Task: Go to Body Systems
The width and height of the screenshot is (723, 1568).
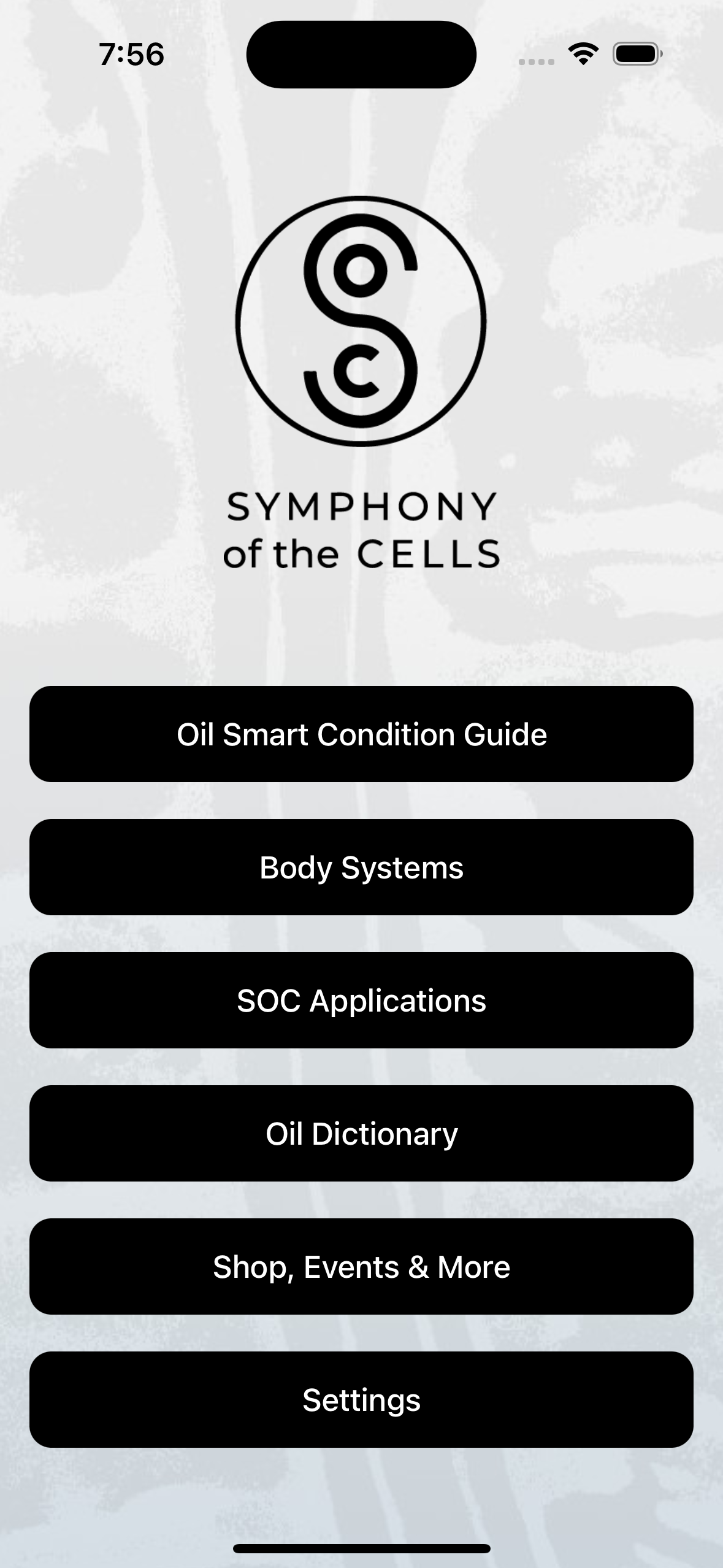Action: pyautogui.click(x=361, y=867)
